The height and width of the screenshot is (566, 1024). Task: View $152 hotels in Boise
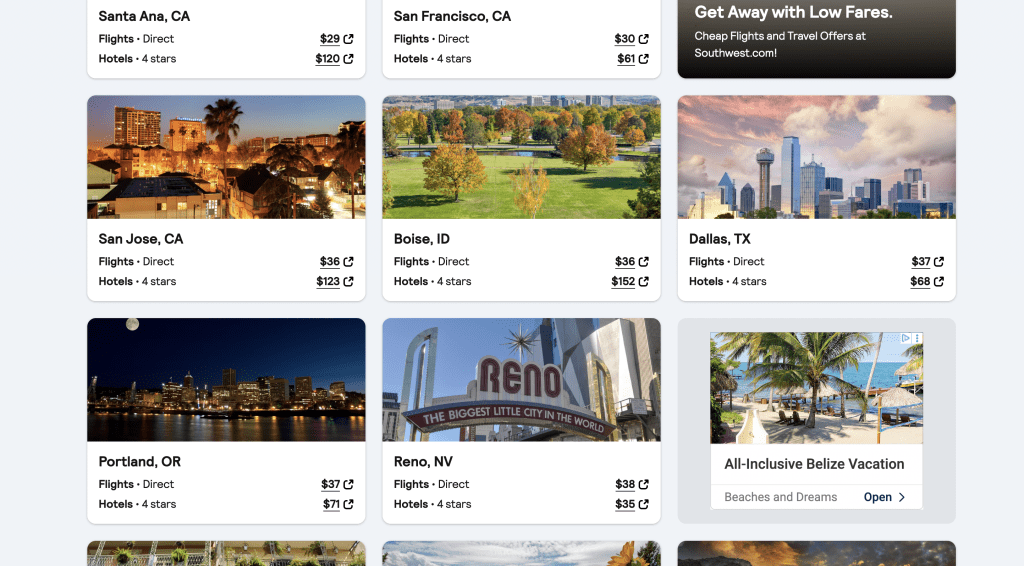[x=630, y=281]
